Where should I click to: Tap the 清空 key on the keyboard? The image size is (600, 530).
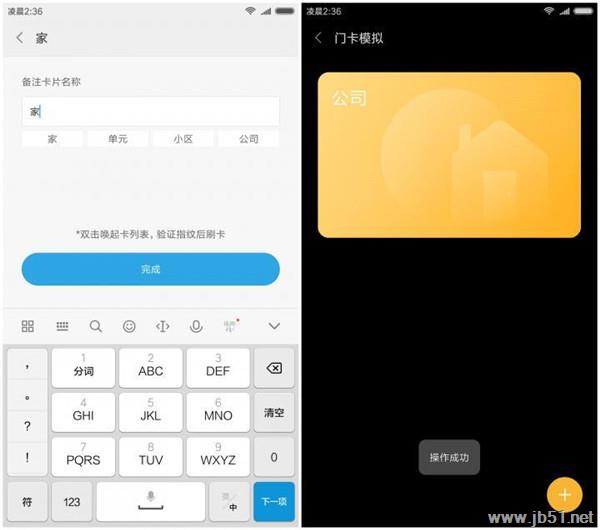tap(273, 412)
